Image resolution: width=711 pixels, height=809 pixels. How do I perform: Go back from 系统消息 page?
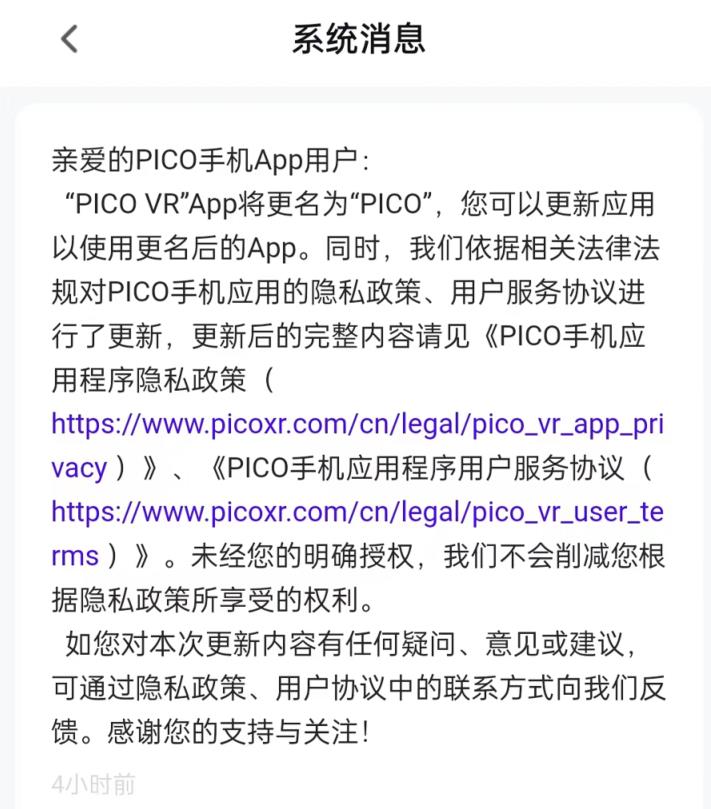pyautogui.click(x=68, y=40)
